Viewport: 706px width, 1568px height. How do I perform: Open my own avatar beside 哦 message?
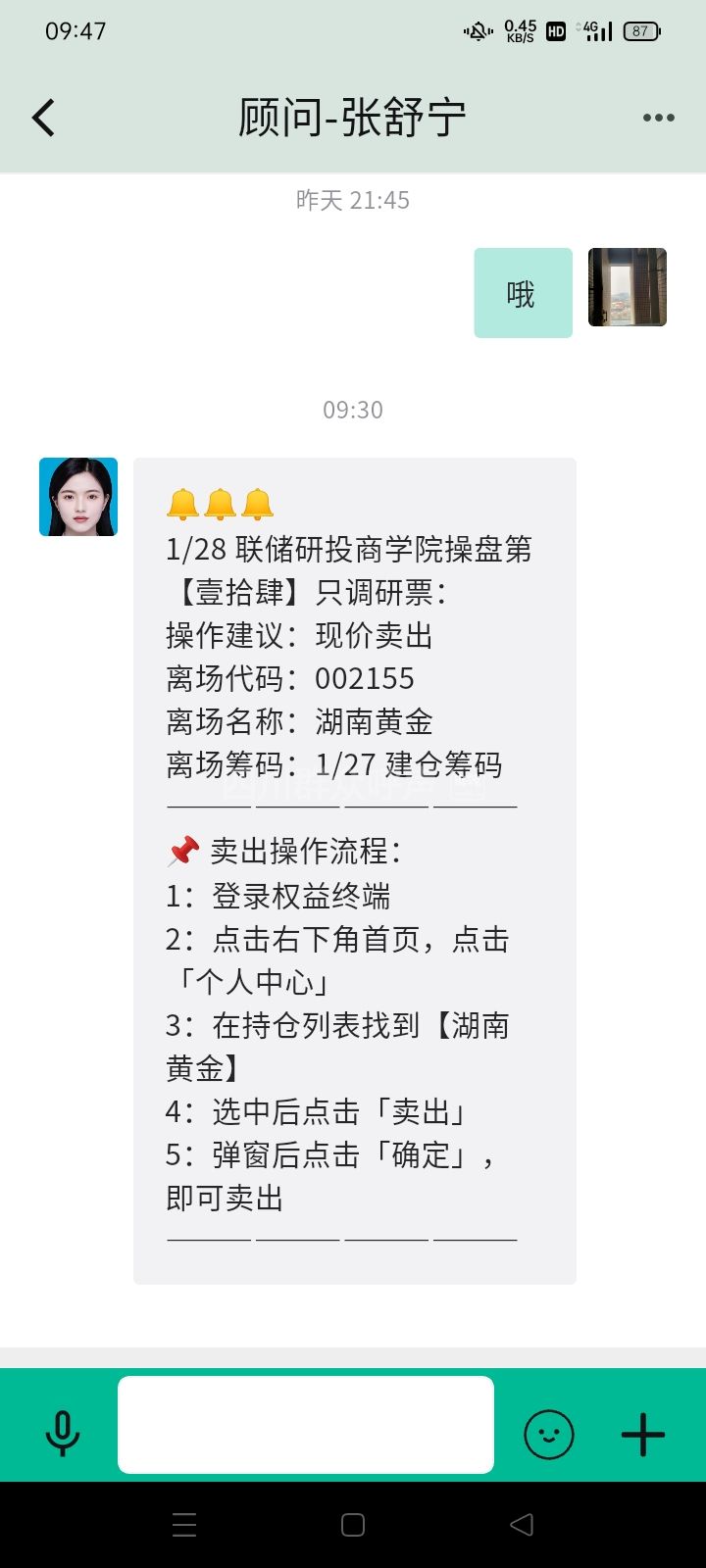point(628,287)
